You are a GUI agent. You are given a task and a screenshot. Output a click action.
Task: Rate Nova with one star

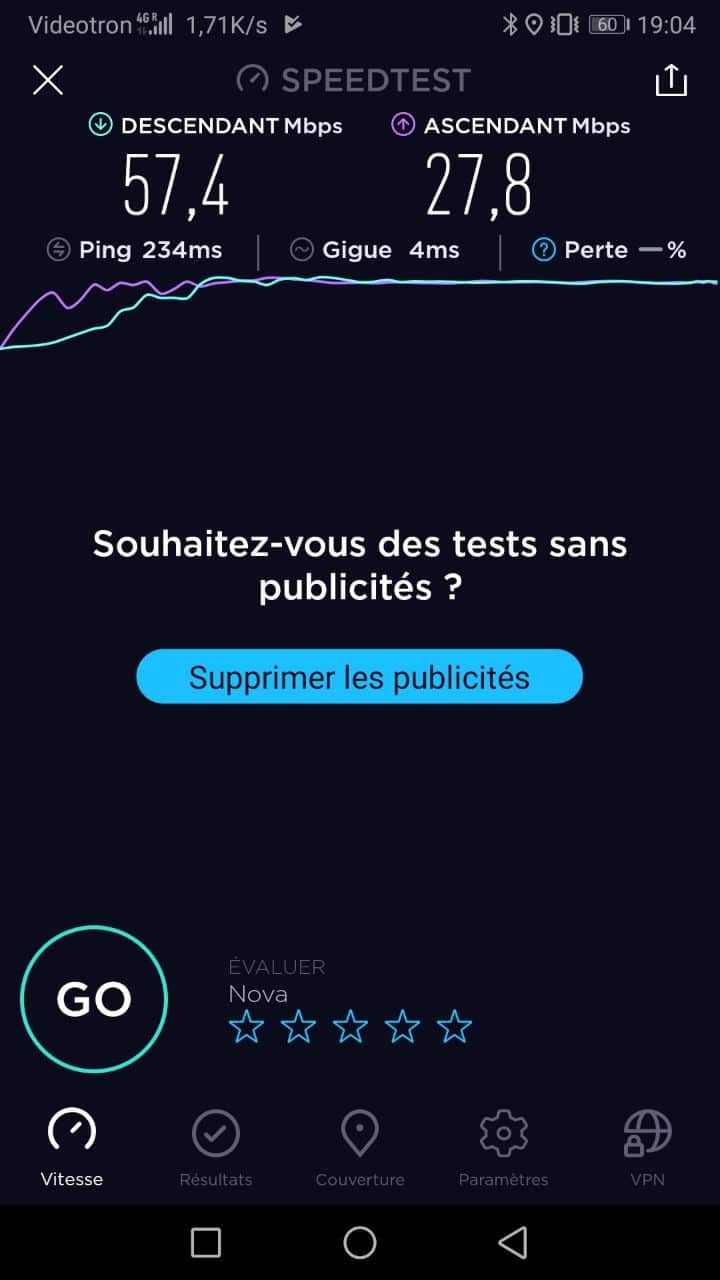point(245,1026)
